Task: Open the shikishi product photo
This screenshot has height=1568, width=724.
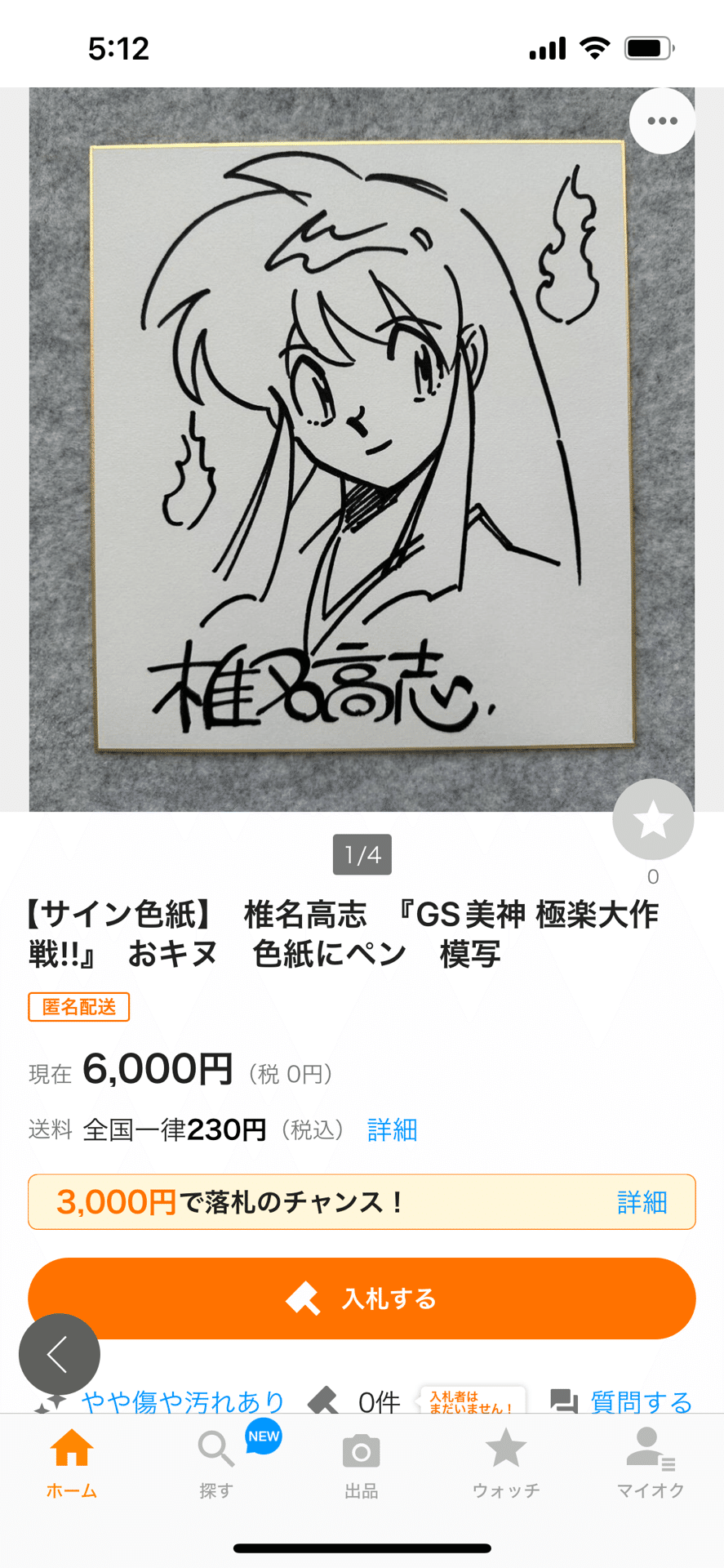Action: [x=362, y=449]
